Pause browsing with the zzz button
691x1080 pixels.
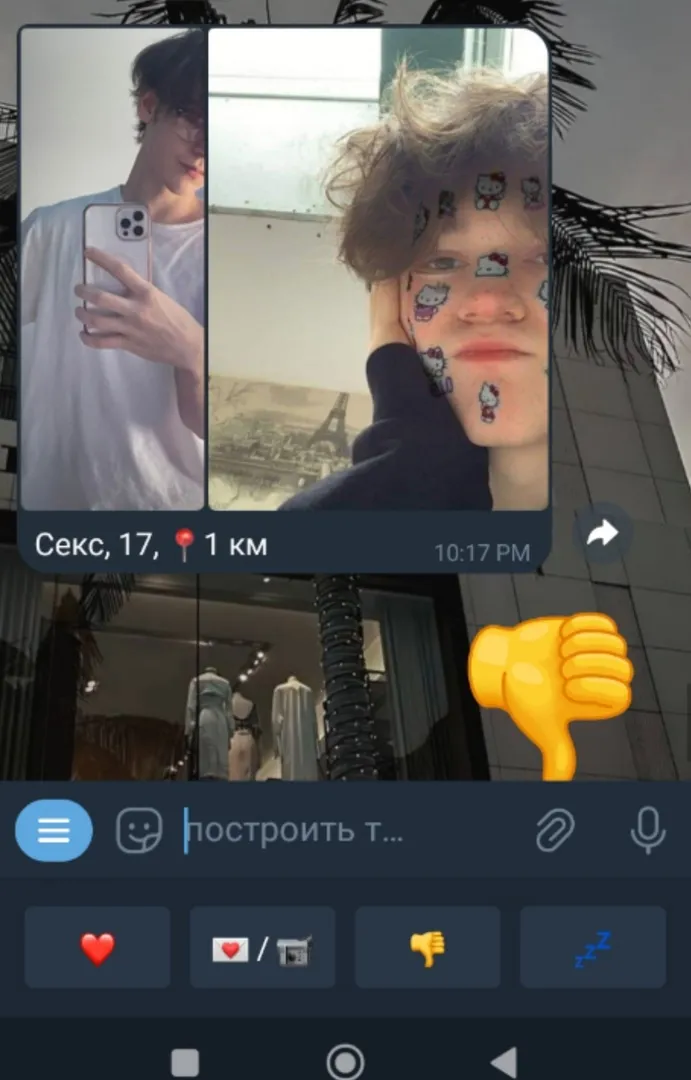[x=592, y=947]
